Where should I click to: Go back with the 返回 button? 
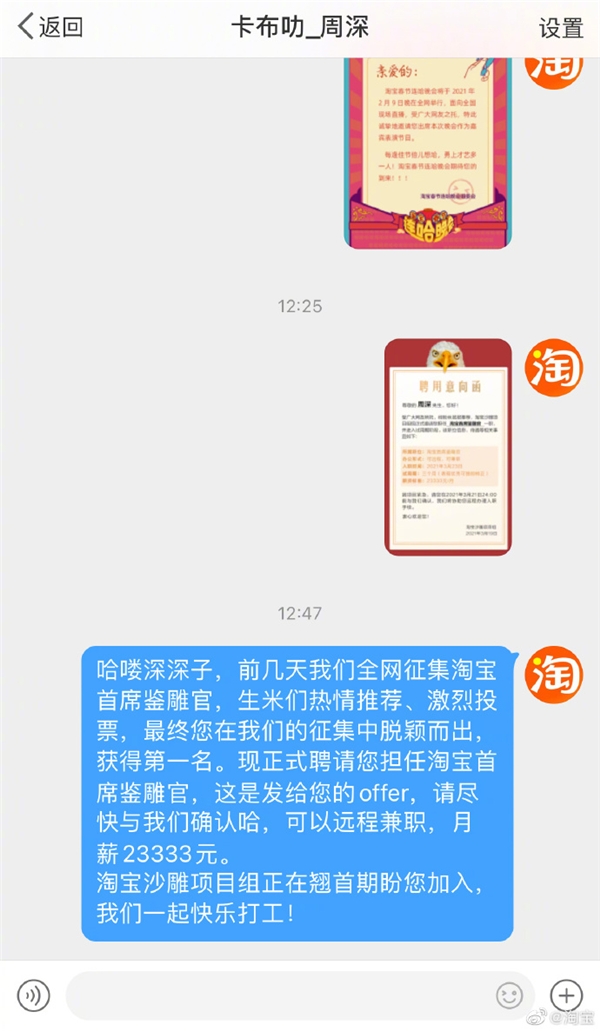pyautogui.click(x=50, y=27)
